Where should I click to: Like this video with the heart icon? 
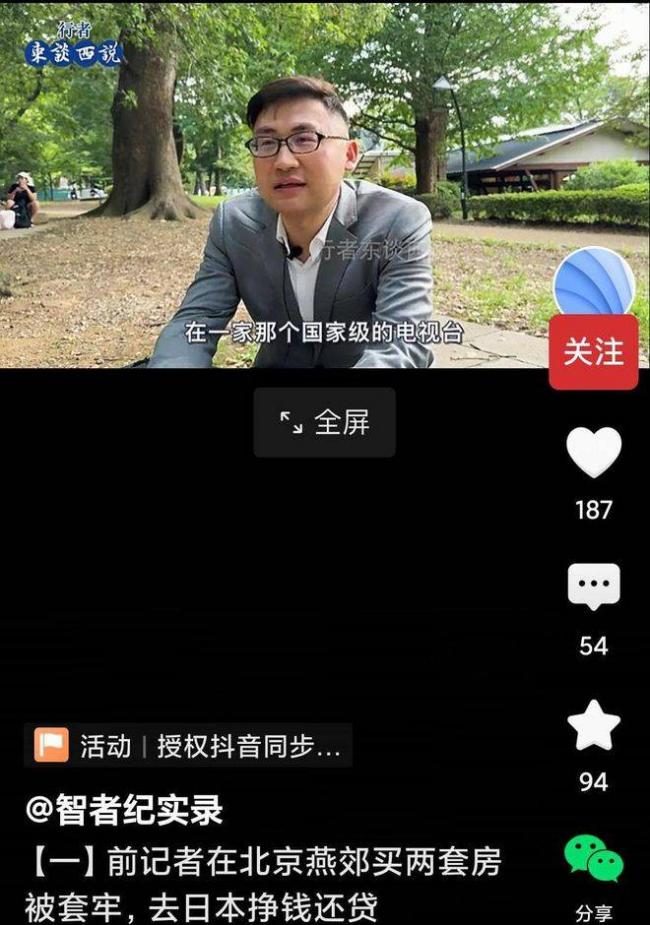(593, 453)
